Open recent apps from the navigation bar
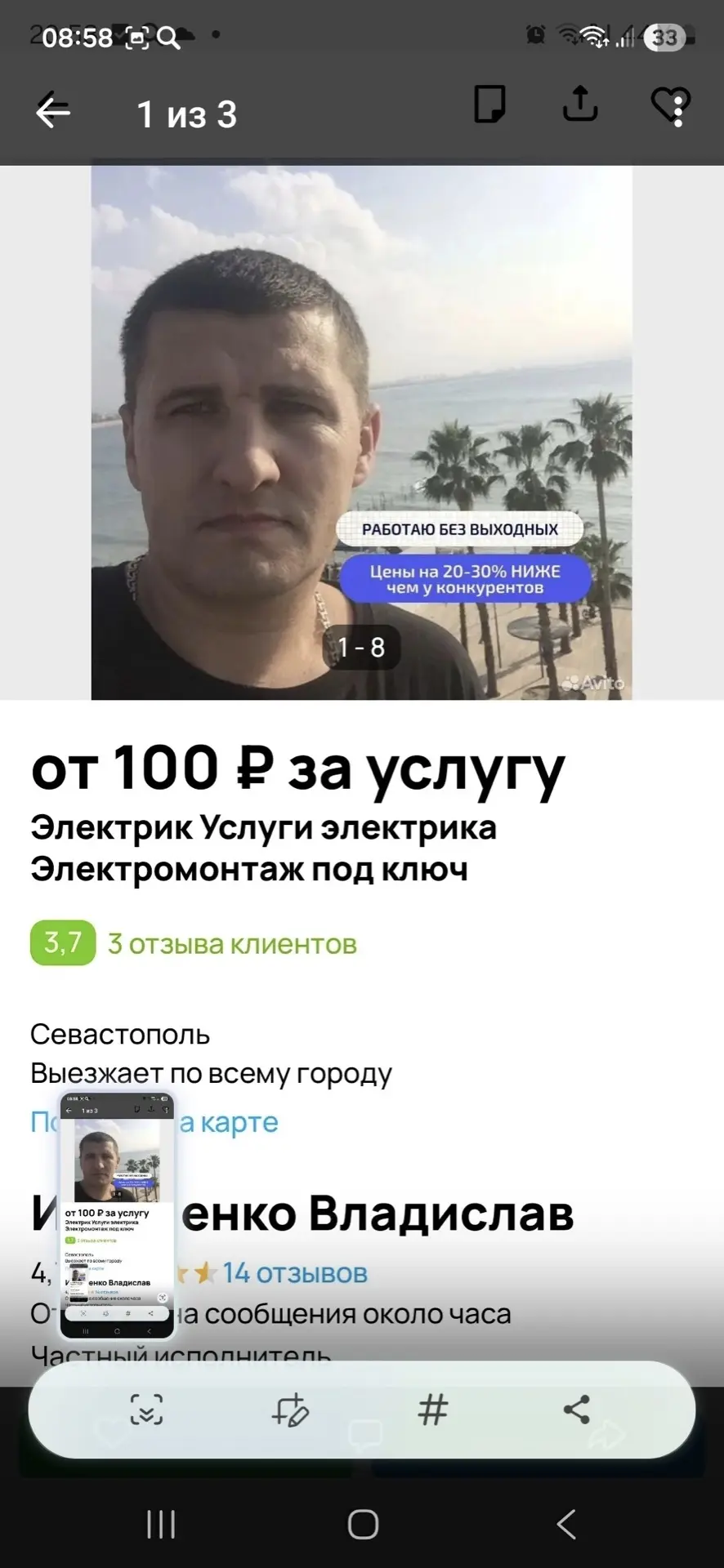The height and width of the screenshot is (1568, 724). point(161,1524)
